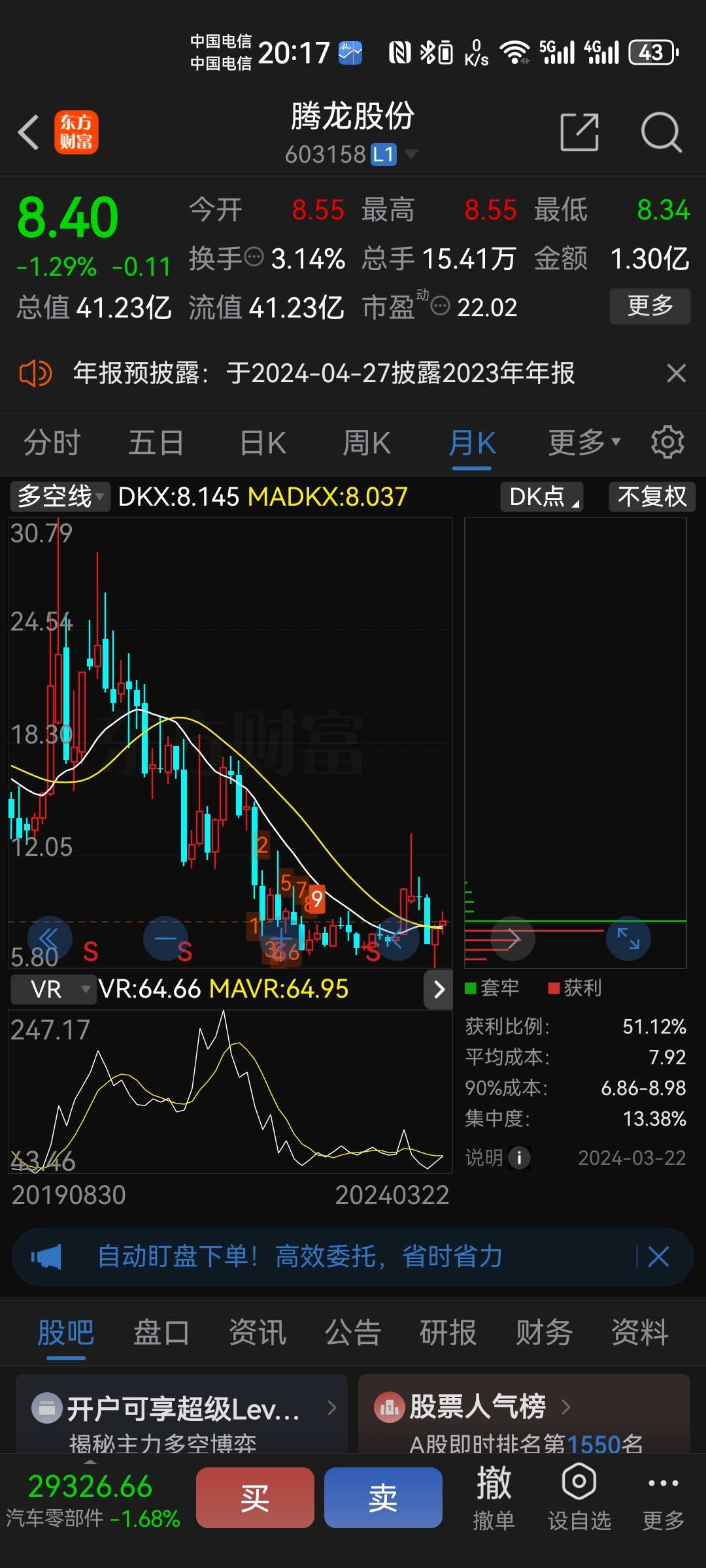Tap the 说明 info icon

[518, 1158]
